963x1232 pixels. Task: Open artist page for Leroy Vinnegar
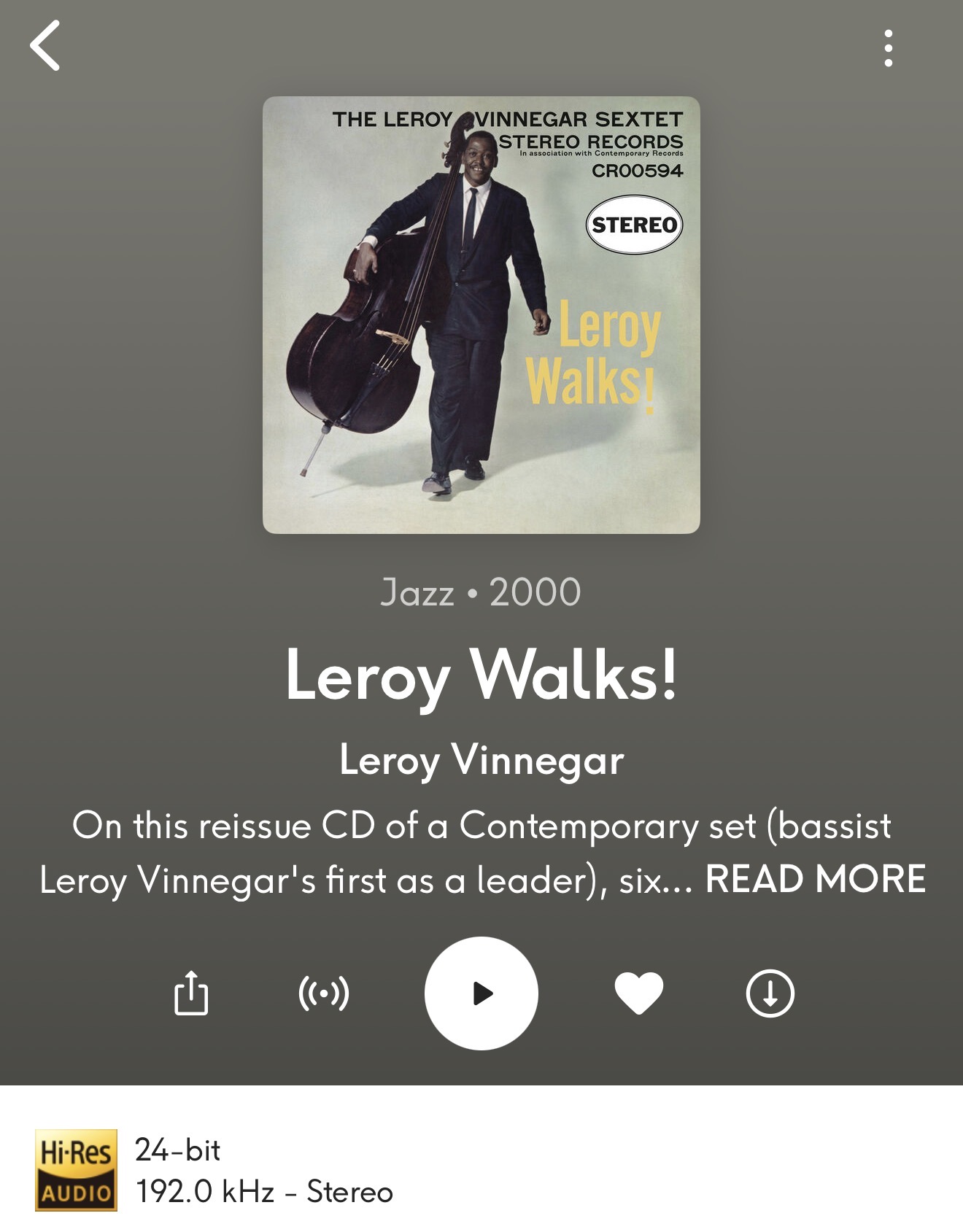(481, 760)
